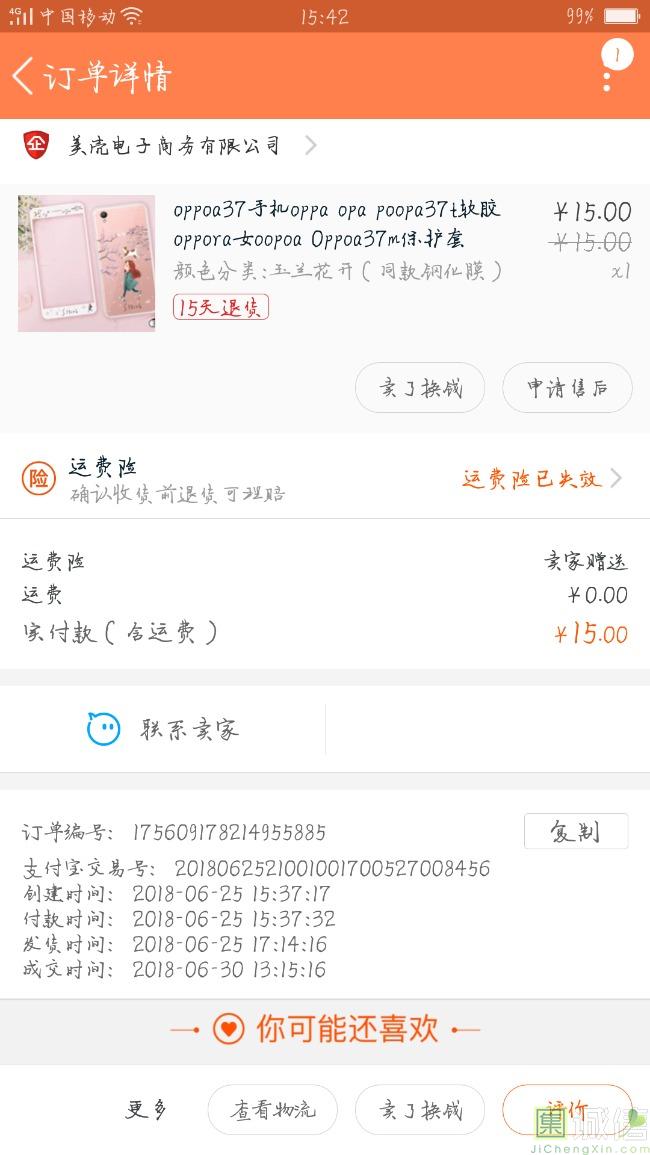Tap the 申请售后 button
650x1155 pixels.
pyautogui.click(x=567, y=388)
